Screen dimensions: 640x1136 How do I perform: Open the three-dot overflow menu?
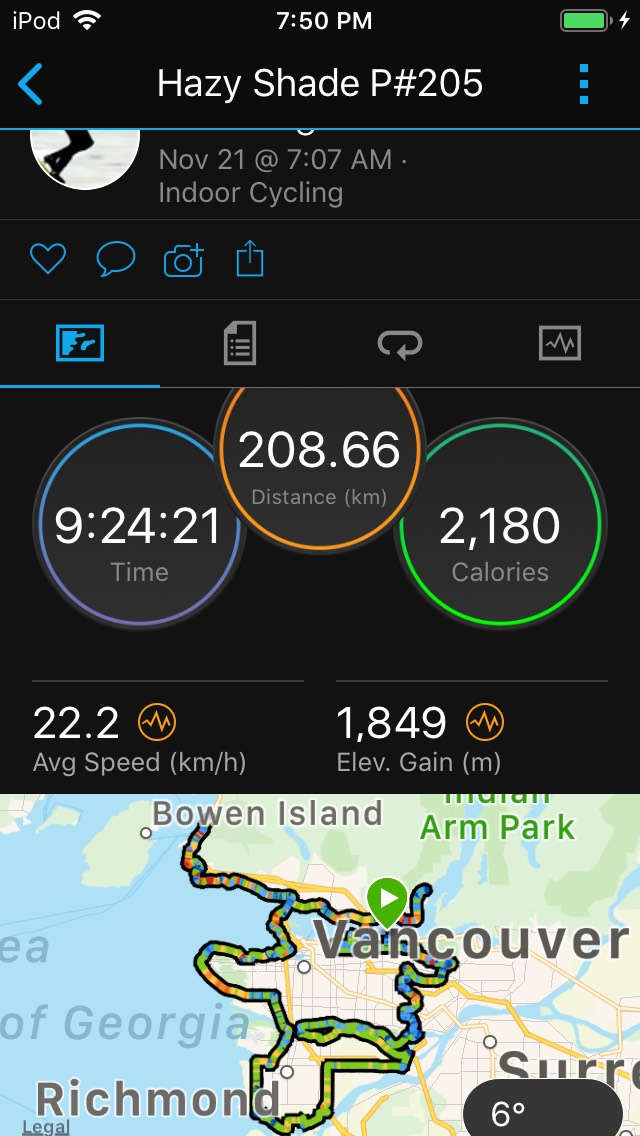pos(585,84)
